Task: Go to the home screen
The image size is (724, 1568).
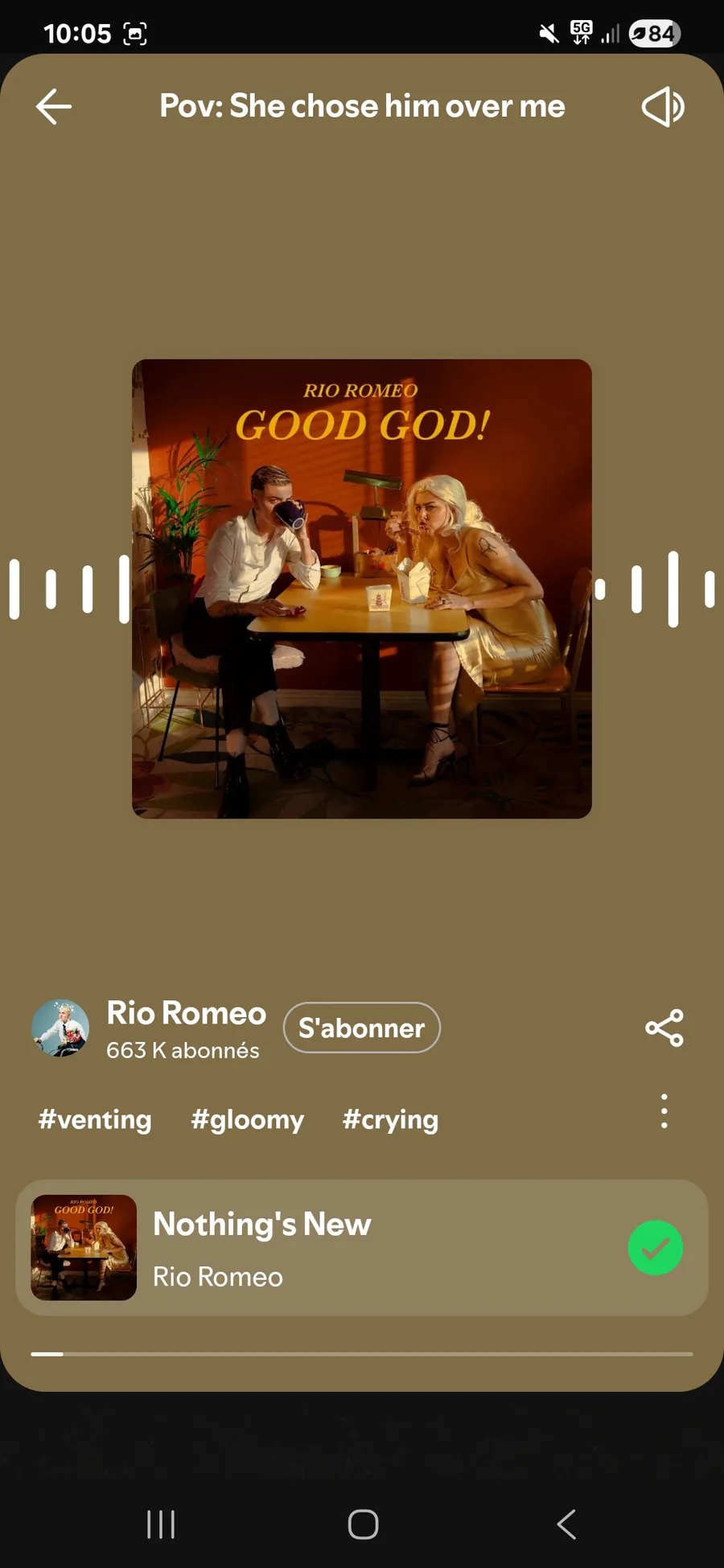Action: click(363, 1524)
